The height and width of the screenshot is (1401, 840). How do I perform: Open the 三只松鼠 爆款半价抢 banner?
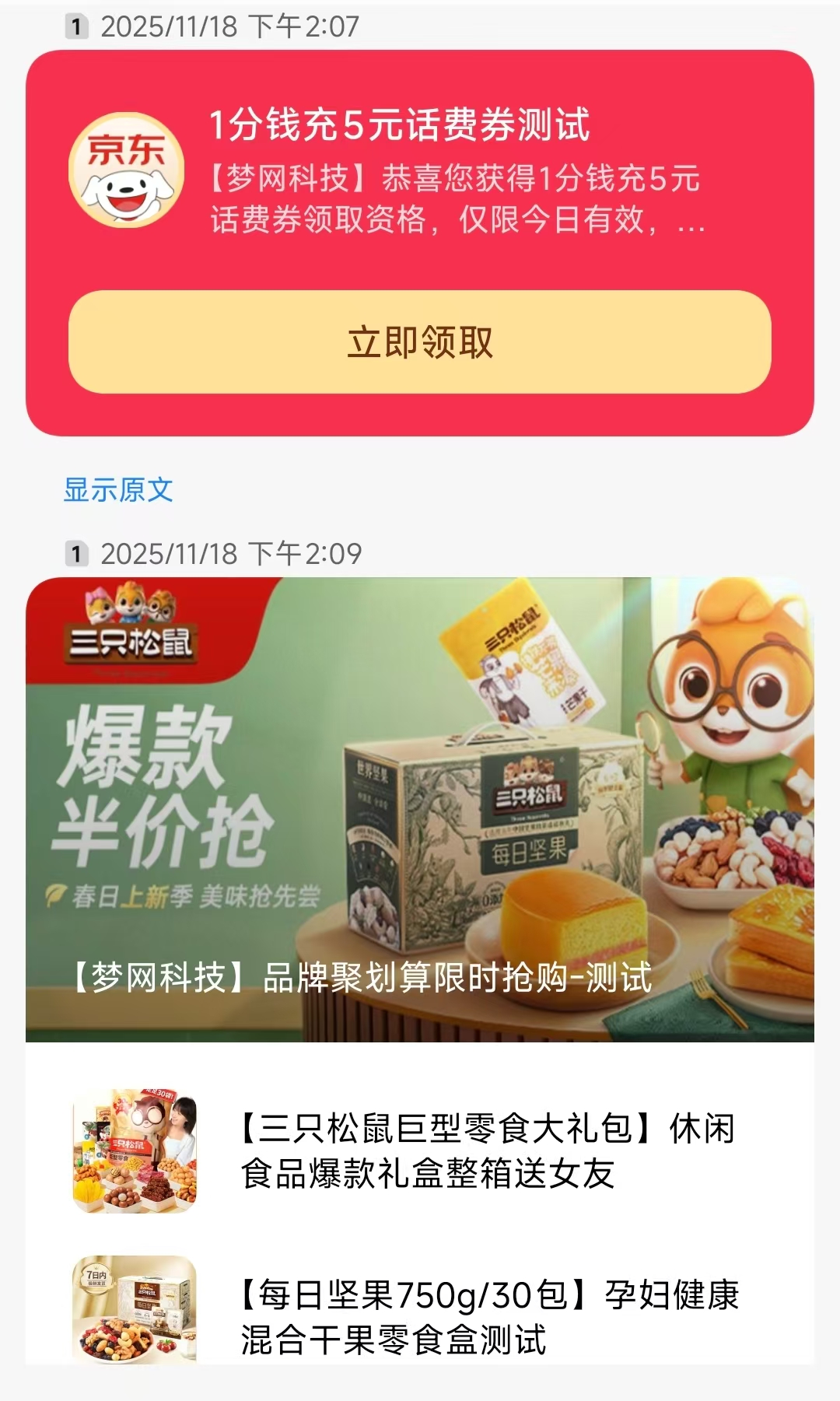(x=419, y=809)
